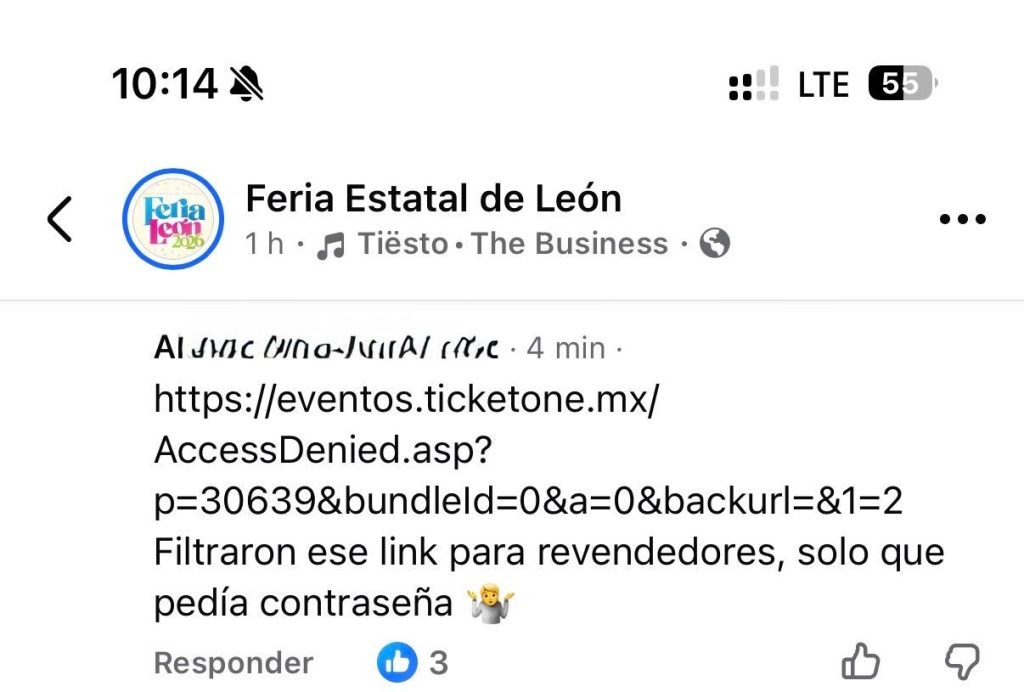Open the Feria Estatal de León page name

pyautogui.click(x=433, y=198)
